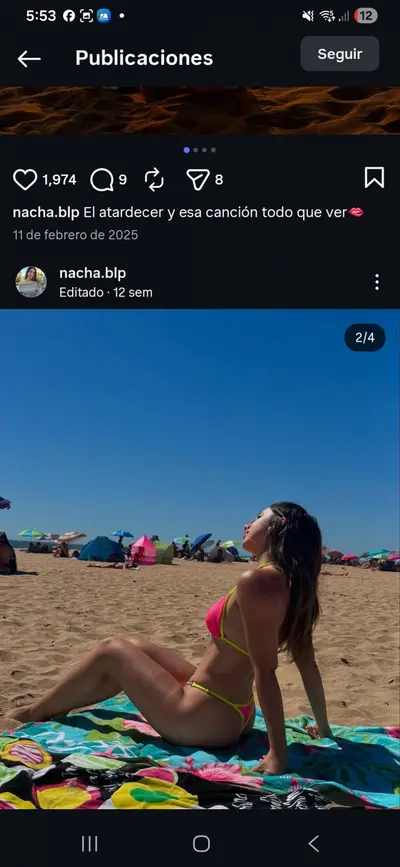Screen dimensions: 400x867
Task: Open nacha.blp profile from avatar
Action: coord(31,282)
